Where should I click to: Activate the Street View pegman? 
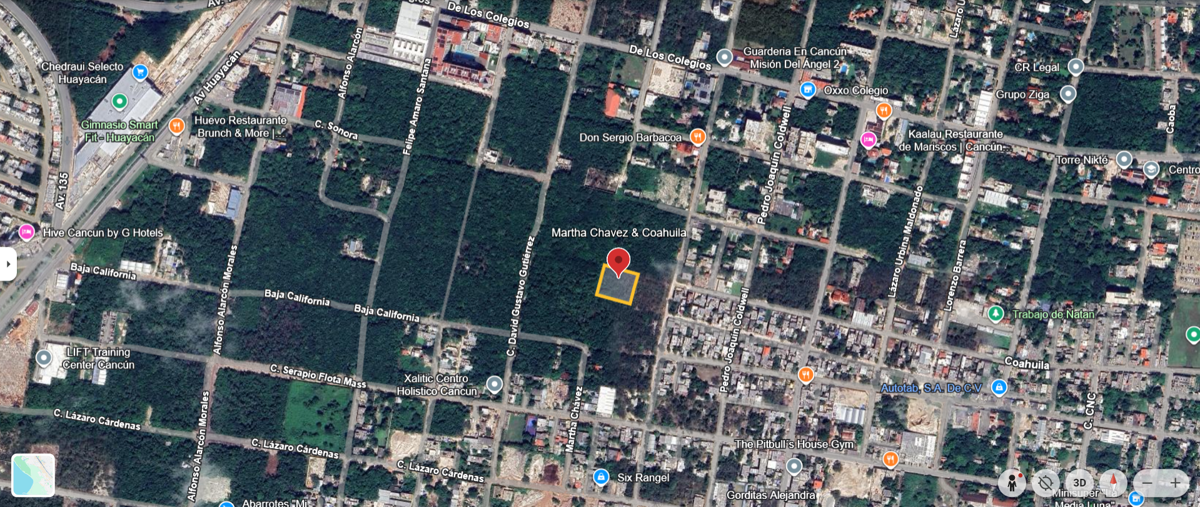click(1012, 482)
